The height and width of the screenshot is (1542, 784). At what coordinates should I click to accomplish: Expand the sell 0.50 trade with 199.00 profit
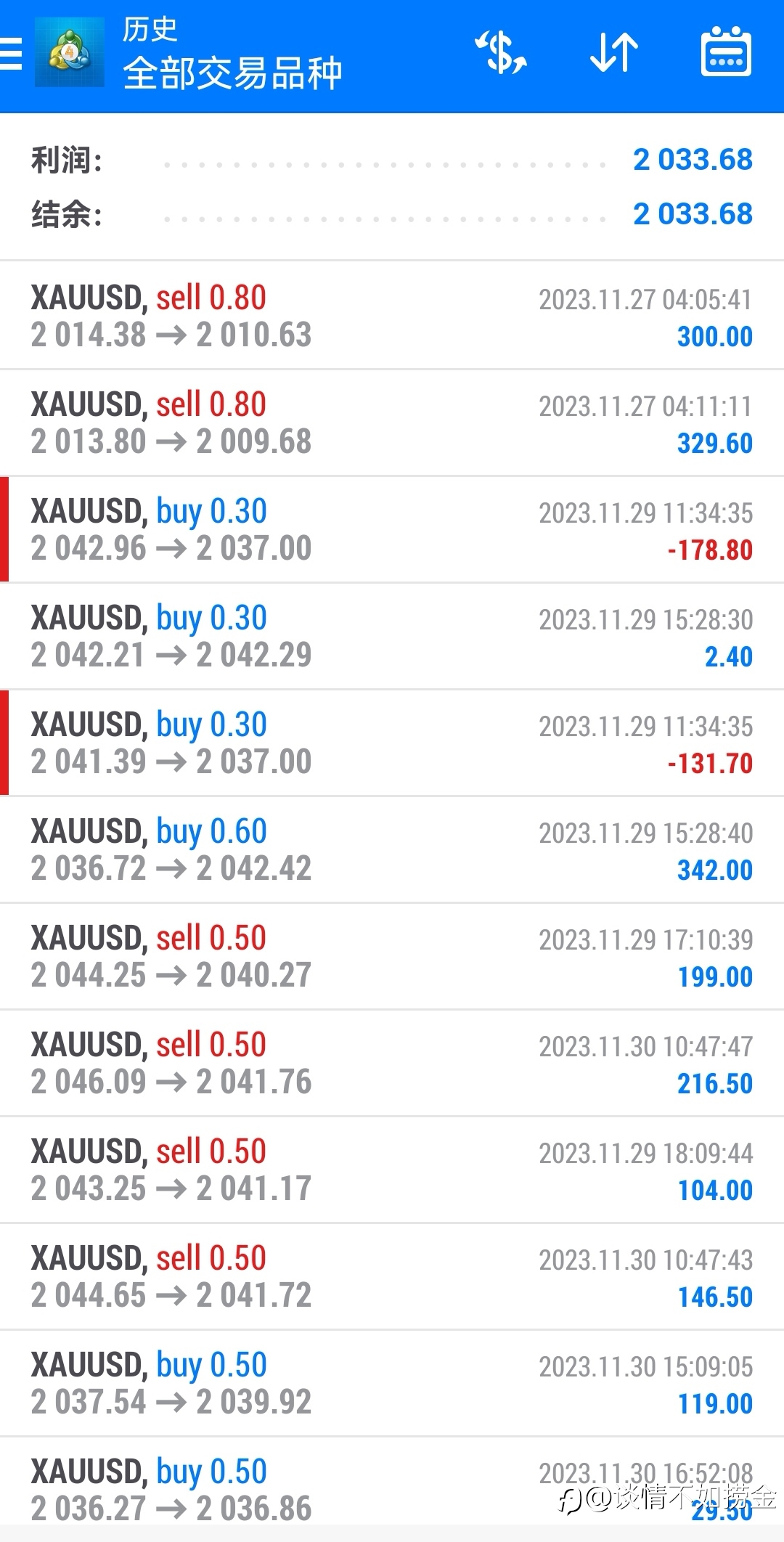coord(392,956)
